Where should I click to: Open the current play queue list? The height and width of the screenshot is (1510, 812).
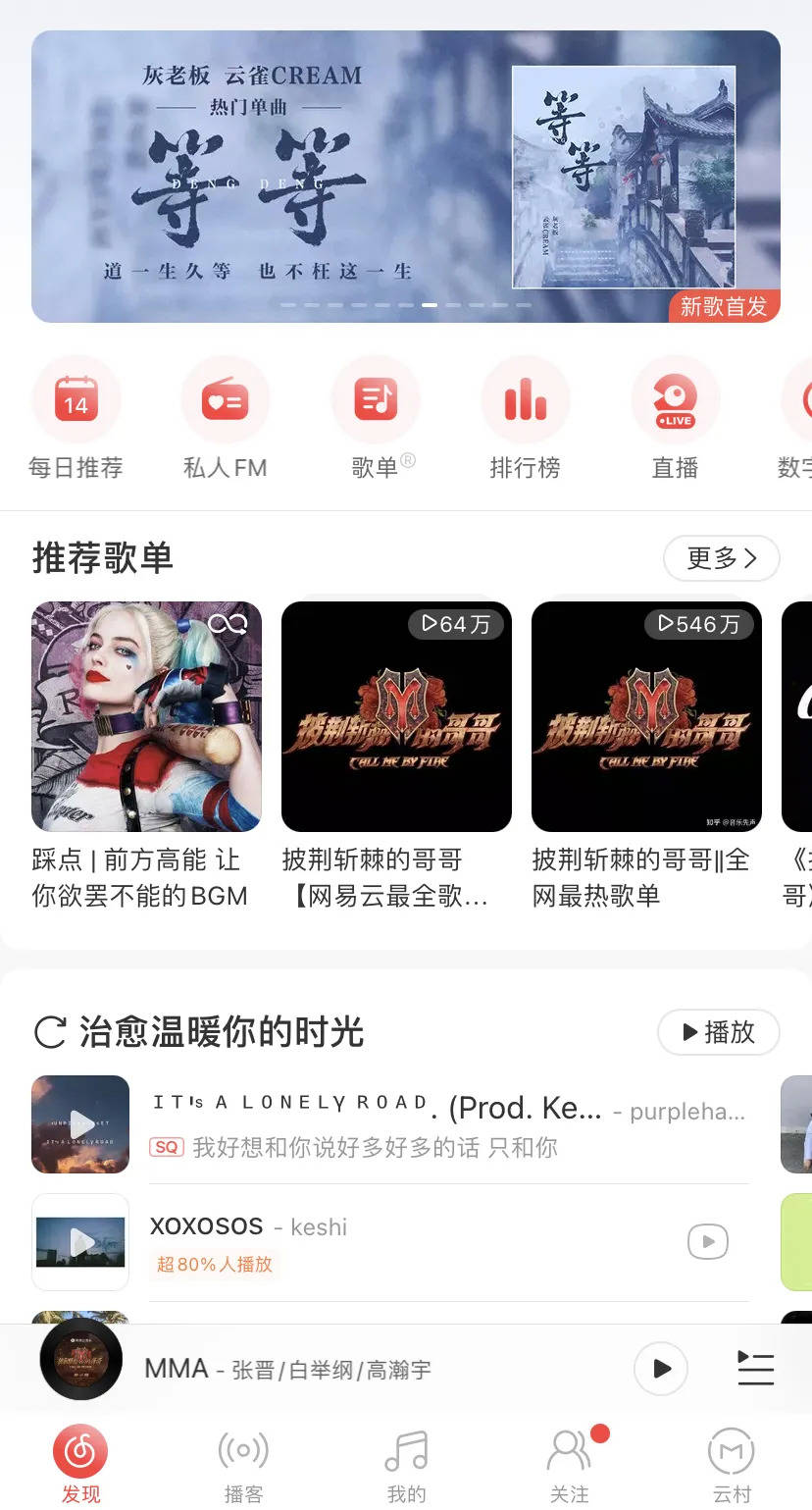click(755, 1369)
